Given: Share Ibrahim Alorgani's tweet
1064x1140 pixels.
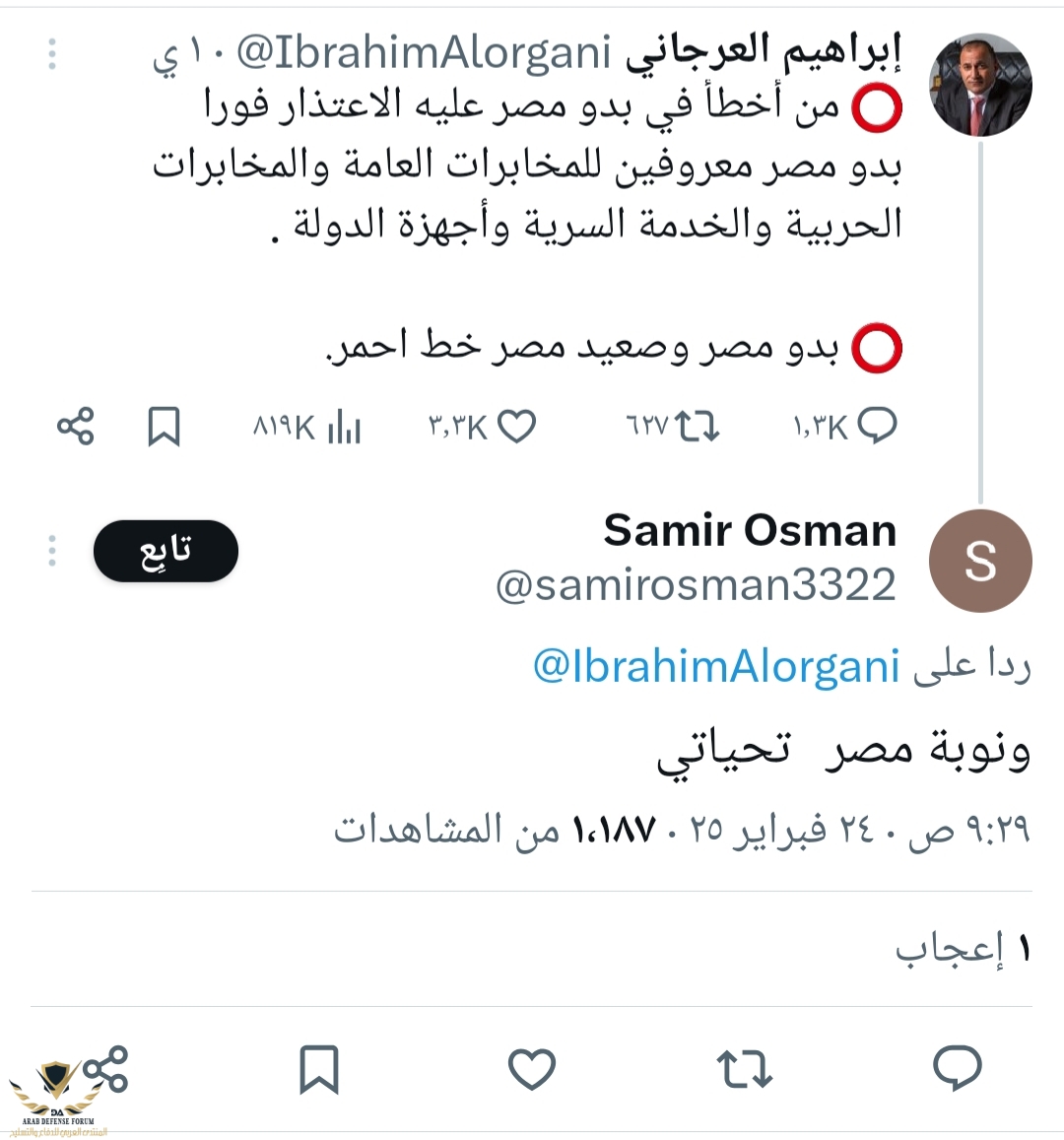Looking at the screenshot, I should pyautogui.click(x=76, y=426).
